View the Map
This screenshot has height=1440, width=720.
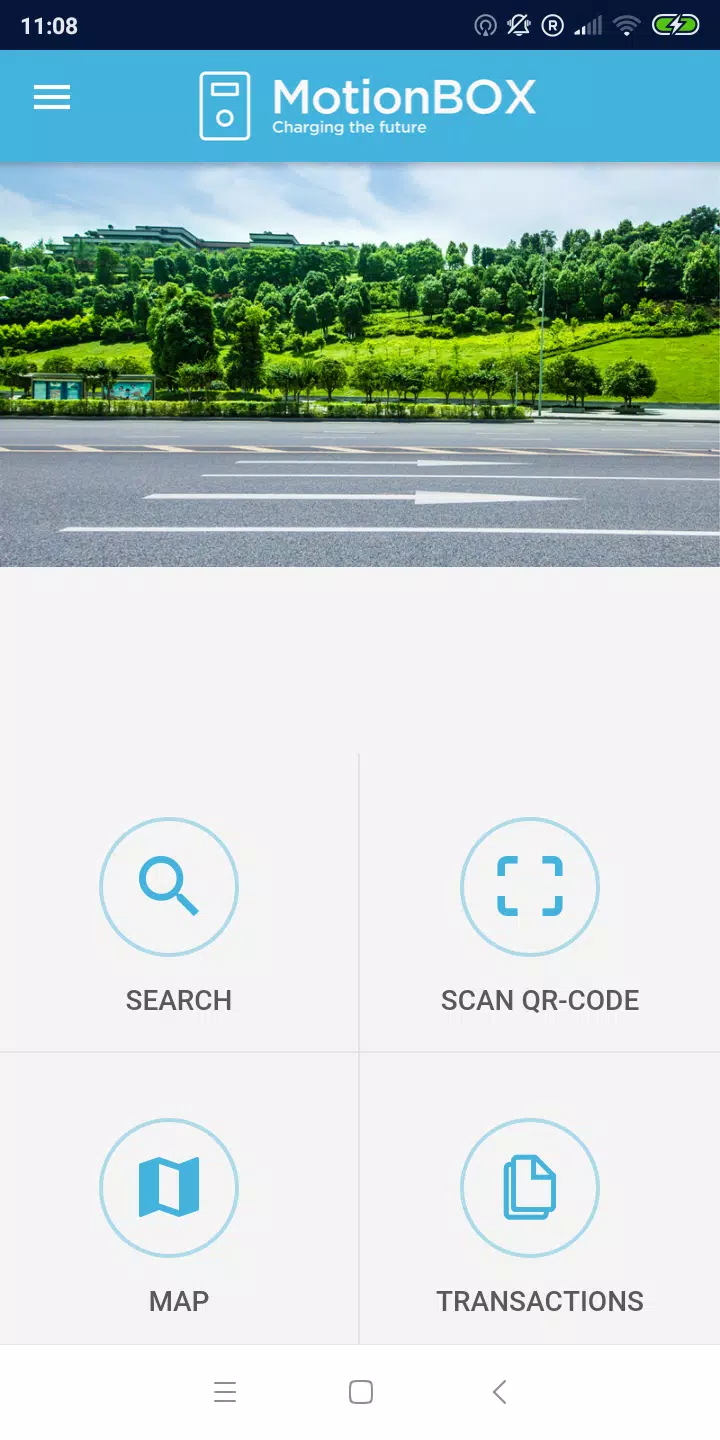(x=169, y=1187)
